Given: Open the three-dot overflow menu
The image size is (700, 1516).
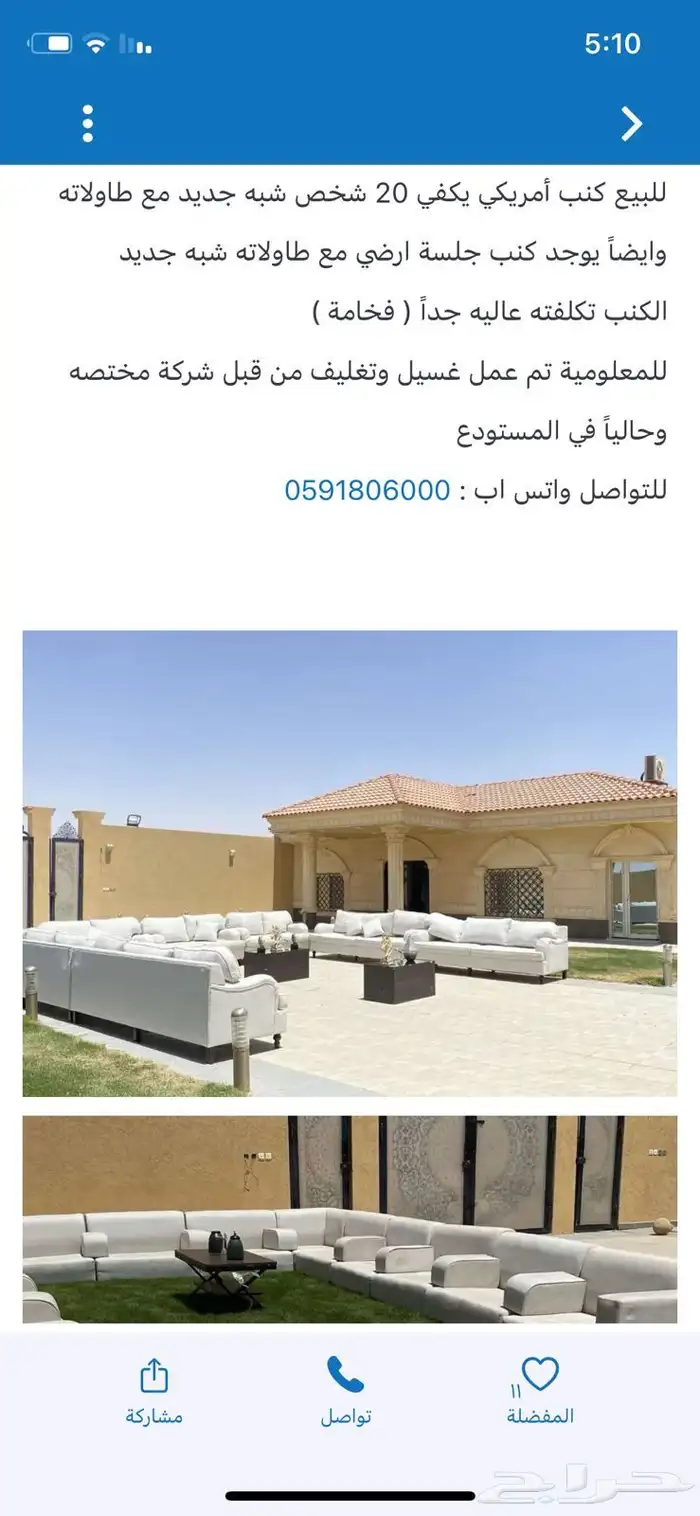Looking at the screenshot, I should point(88,123).
